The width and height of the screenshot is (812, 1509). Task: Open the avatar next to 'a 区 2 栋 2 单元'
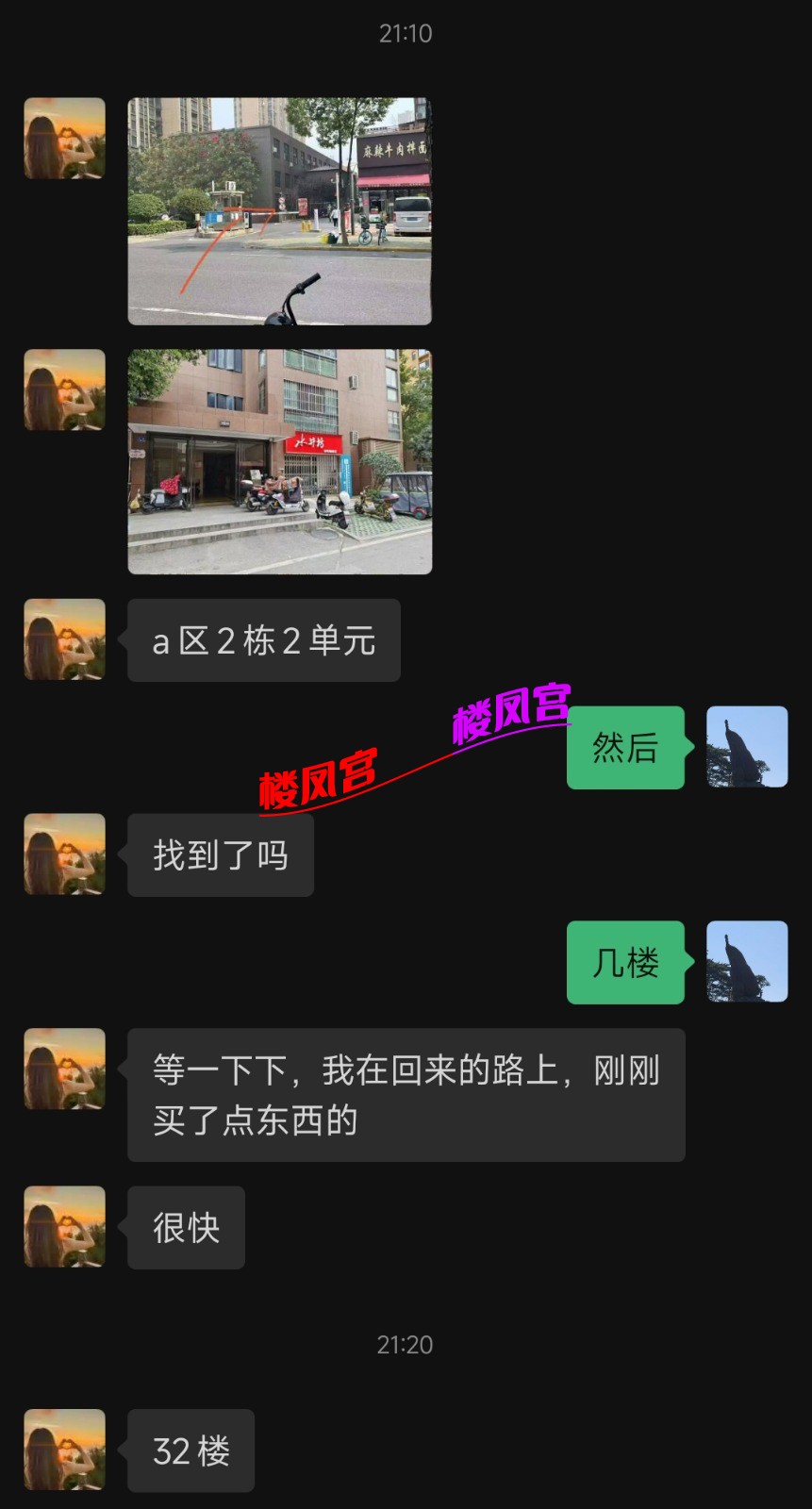tap(64, 638)
